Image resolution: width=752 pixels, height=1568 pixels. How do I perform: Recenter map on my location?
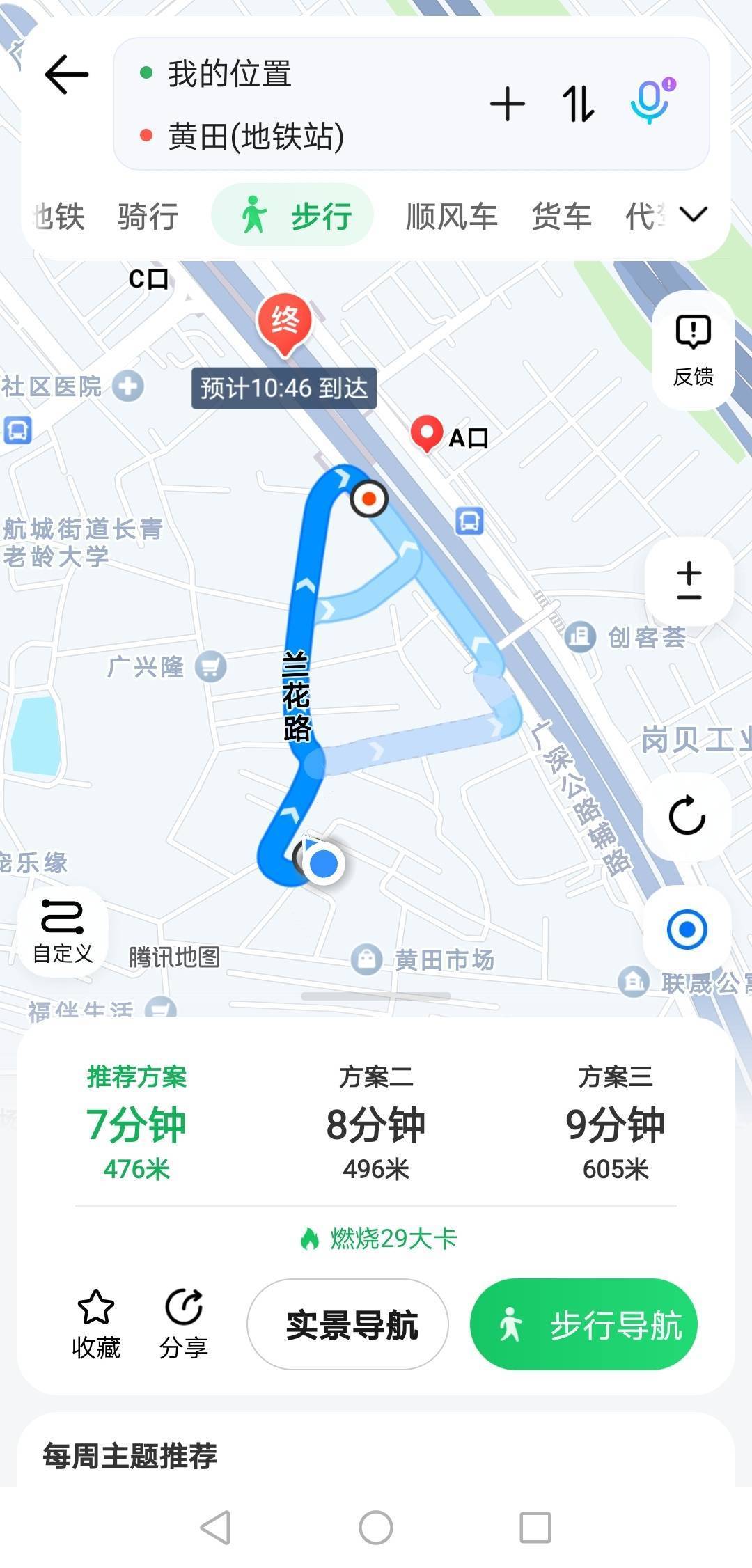tap(687, 929)
